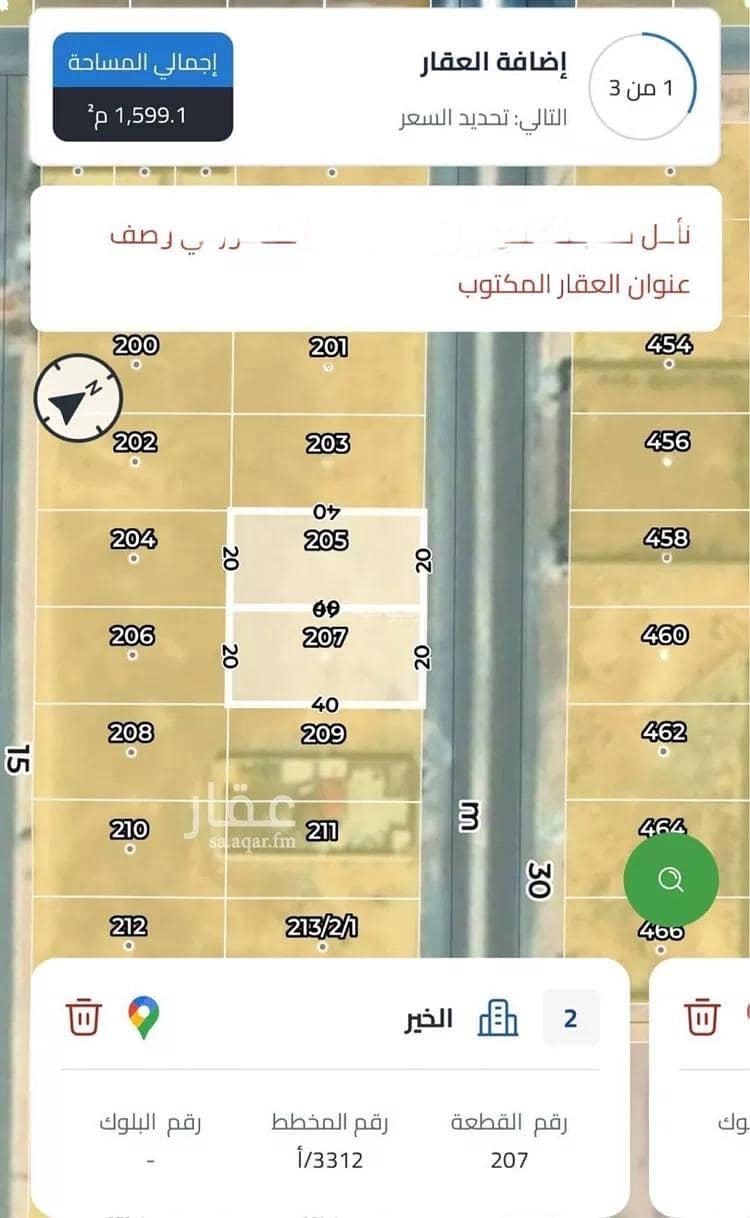Delete plot 207 from the selection

coord(84,1018)
